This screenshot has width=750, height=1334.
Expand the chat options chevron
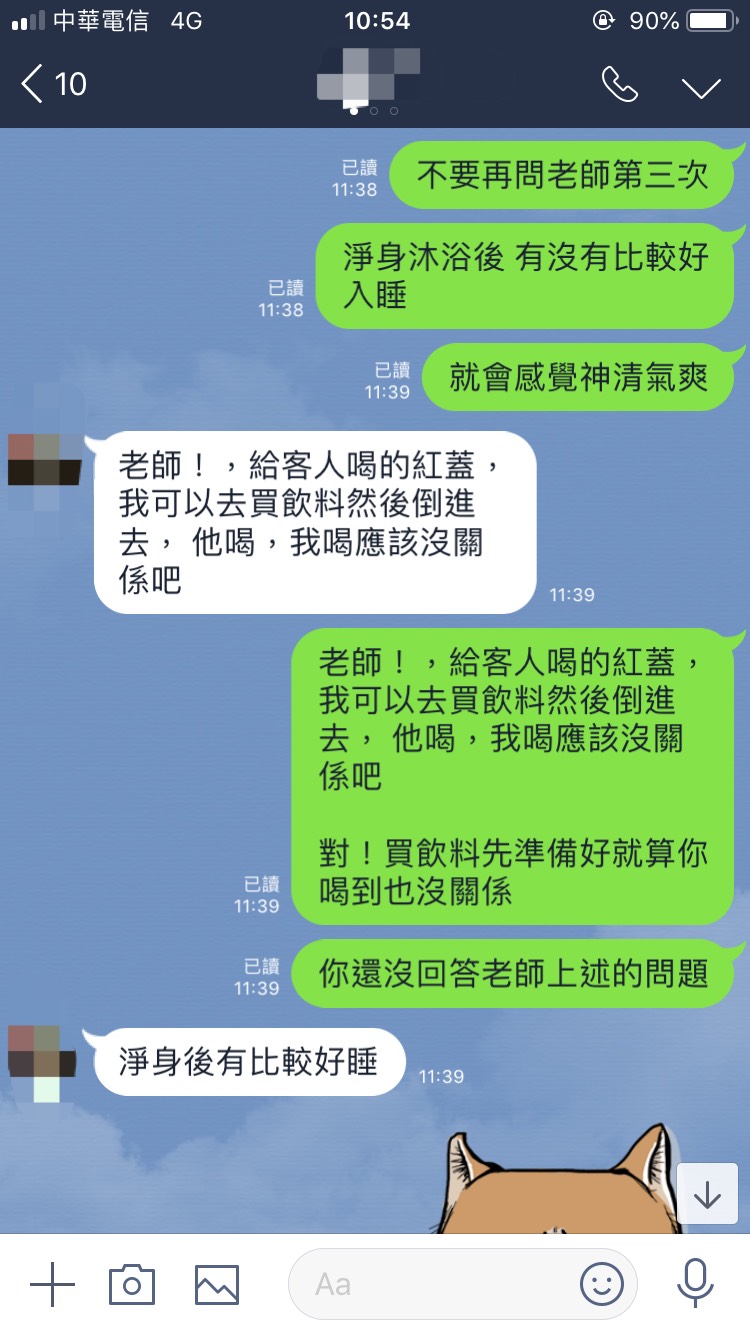pos(701,87)
